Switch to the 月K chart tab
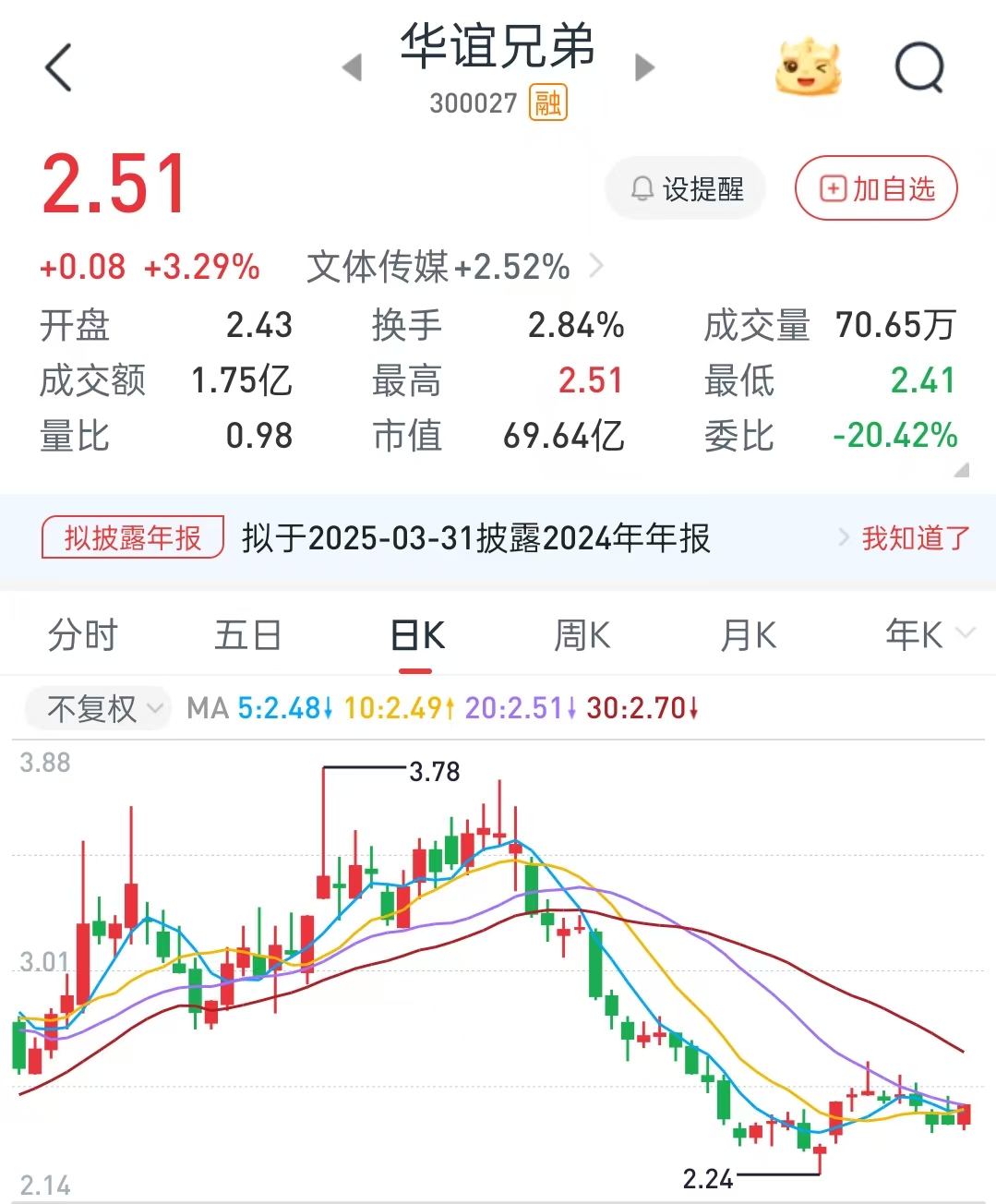 tap(747, 635)
